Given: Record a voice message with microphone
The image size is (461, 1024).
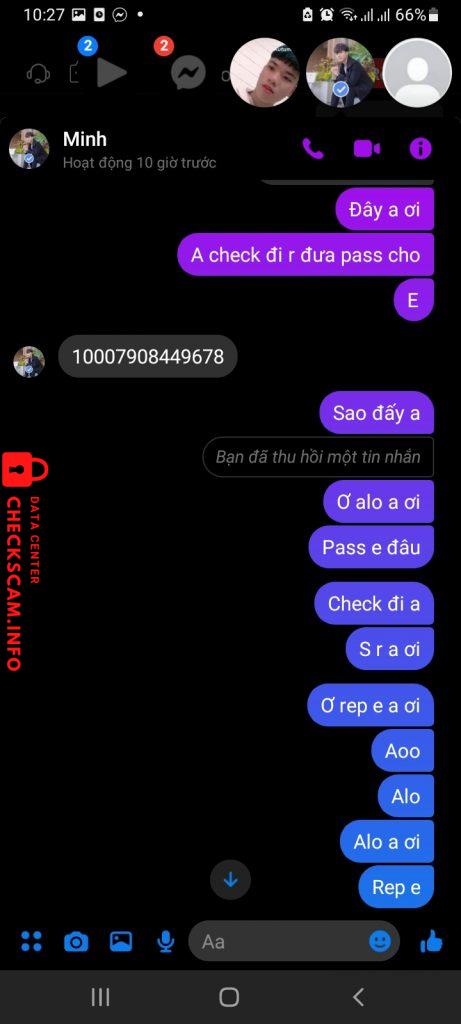Looking at the screenshot, I should 166,941.
